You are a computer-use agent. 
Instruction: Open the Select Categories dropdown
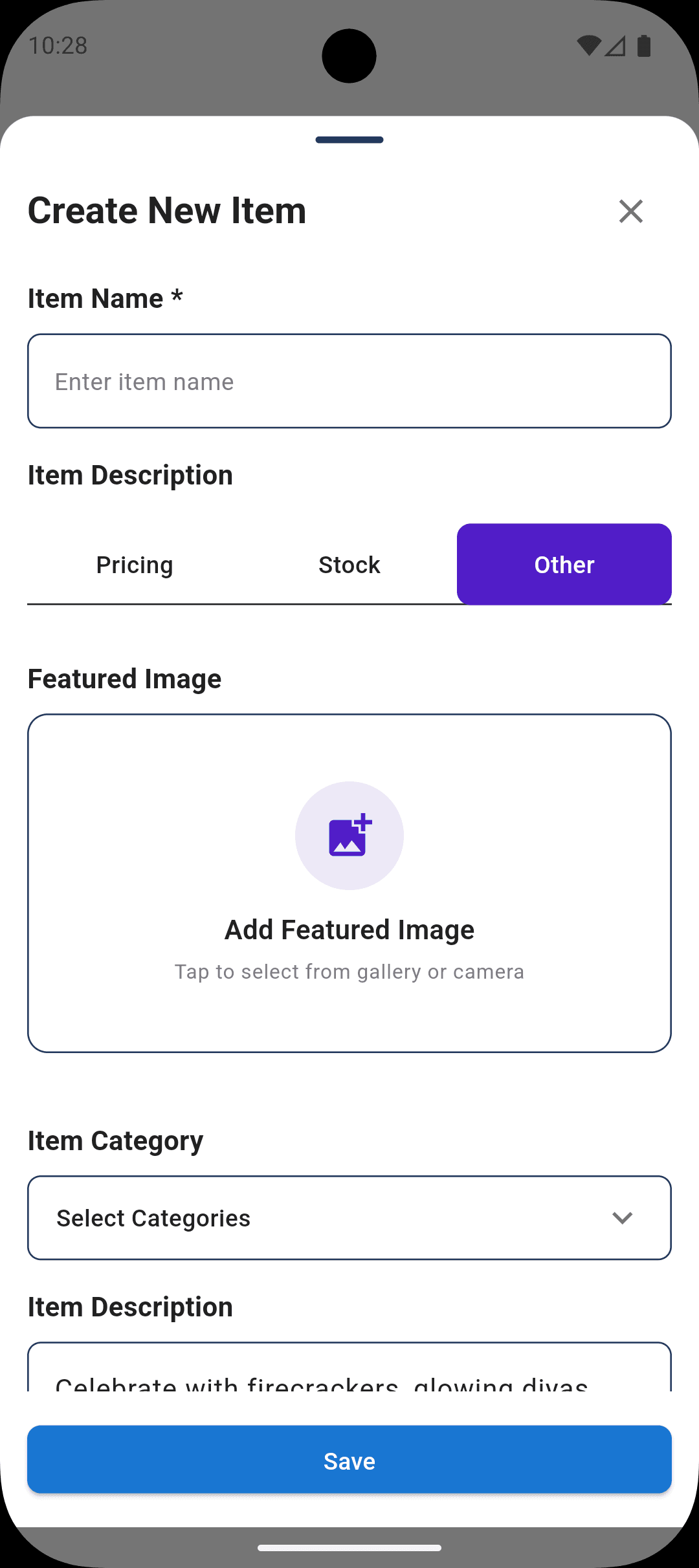(349, 1217)
